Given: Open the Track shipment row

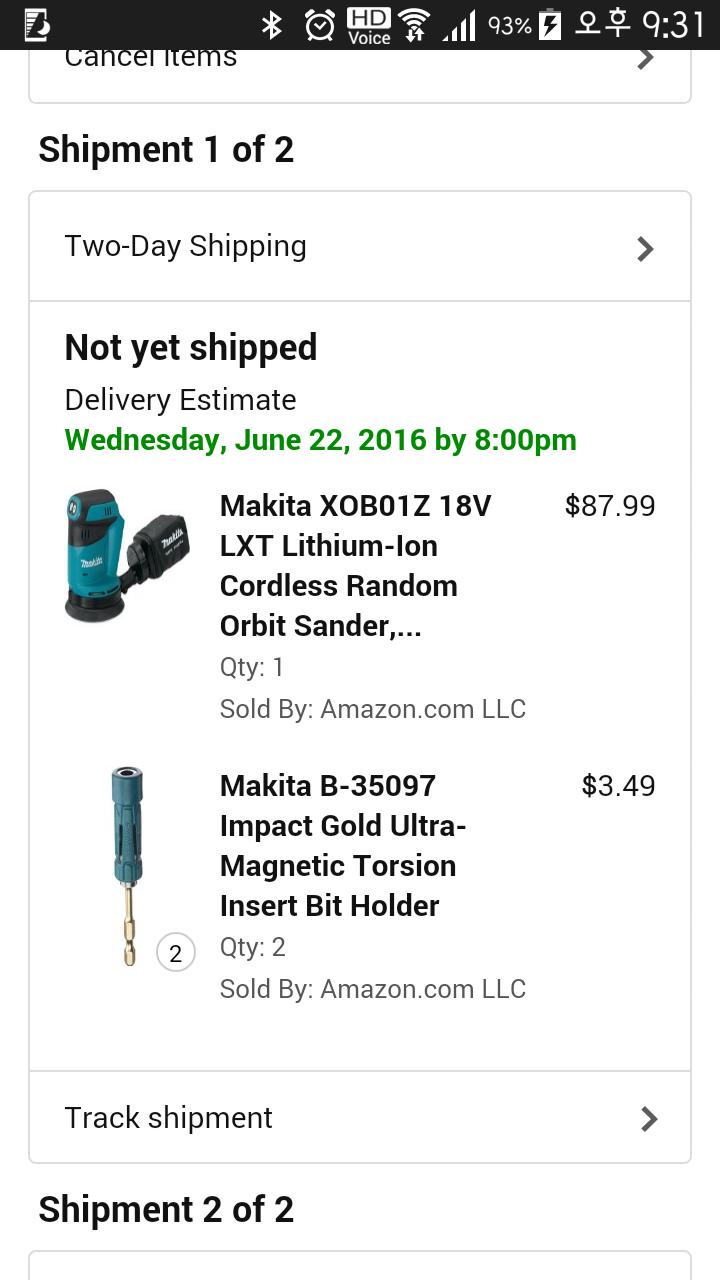Looking at the screenshot, I should 360,1117.
